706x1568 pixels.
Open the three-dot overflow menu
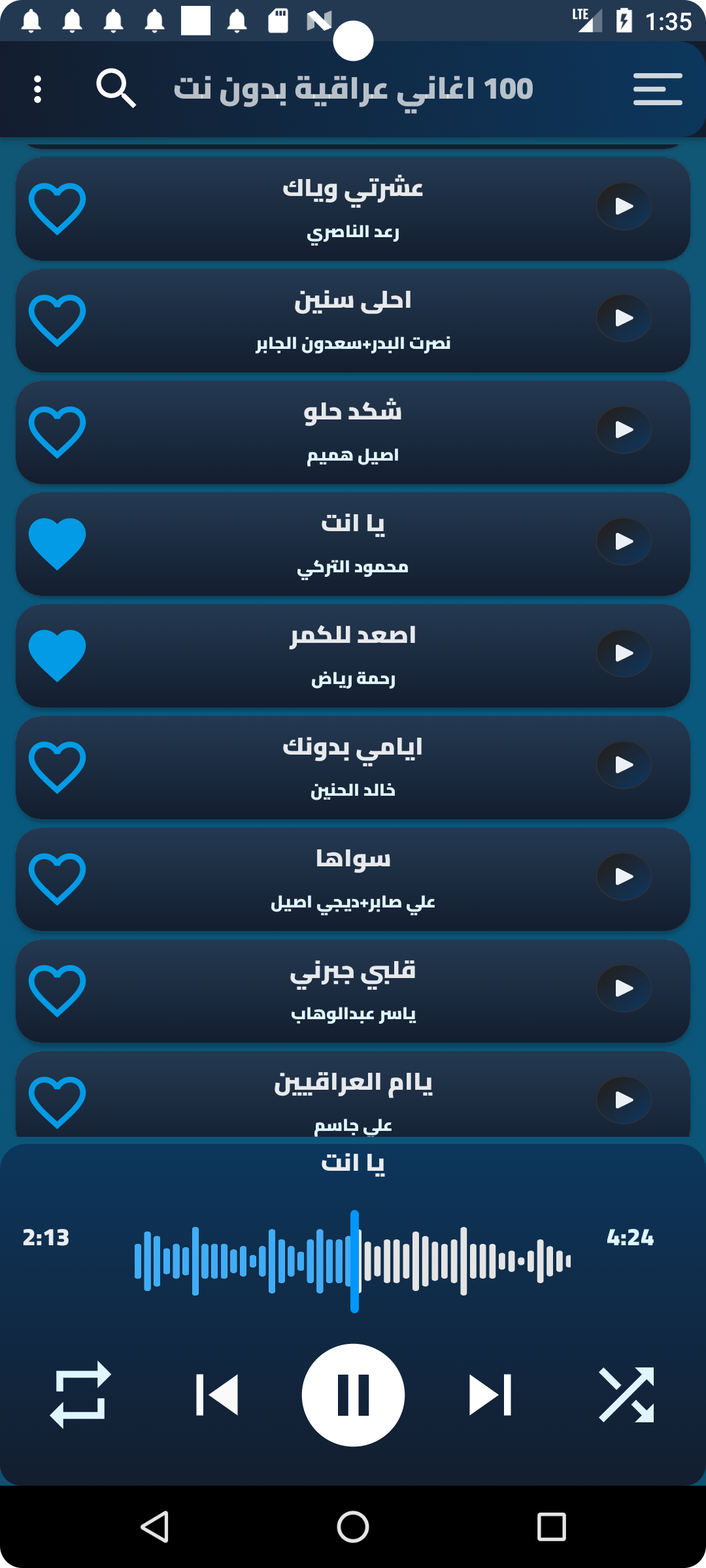(37, 89)
